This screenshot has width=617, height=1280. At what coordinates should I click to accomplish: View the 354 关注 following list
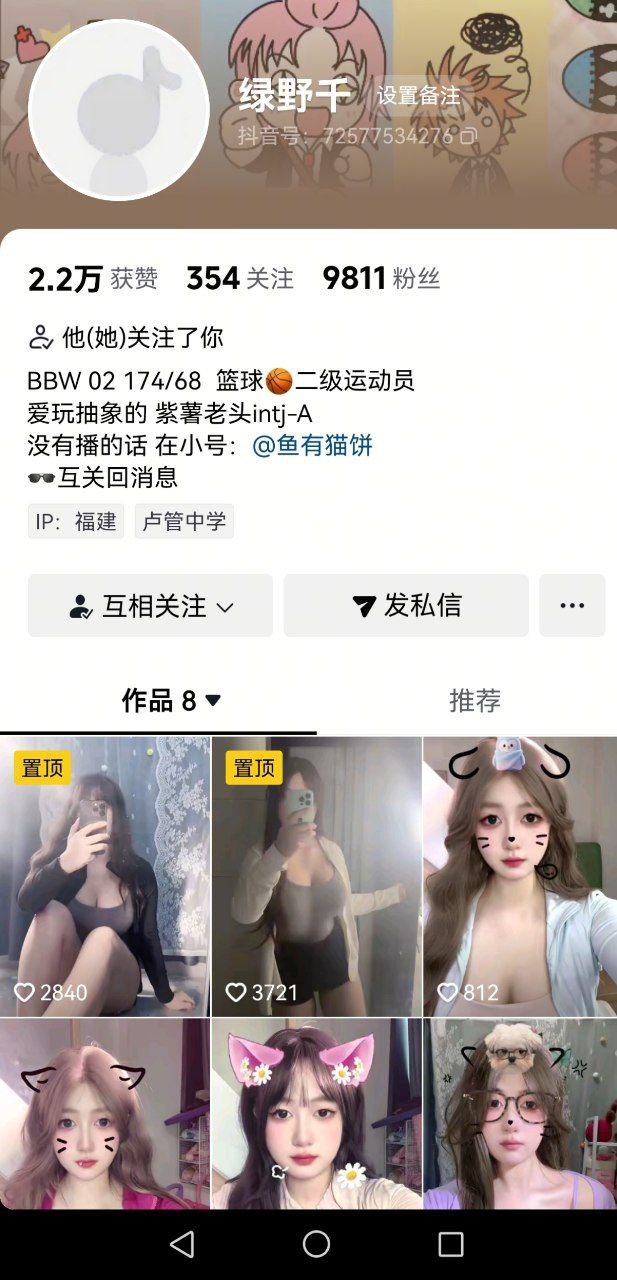[x=240, y=279]
